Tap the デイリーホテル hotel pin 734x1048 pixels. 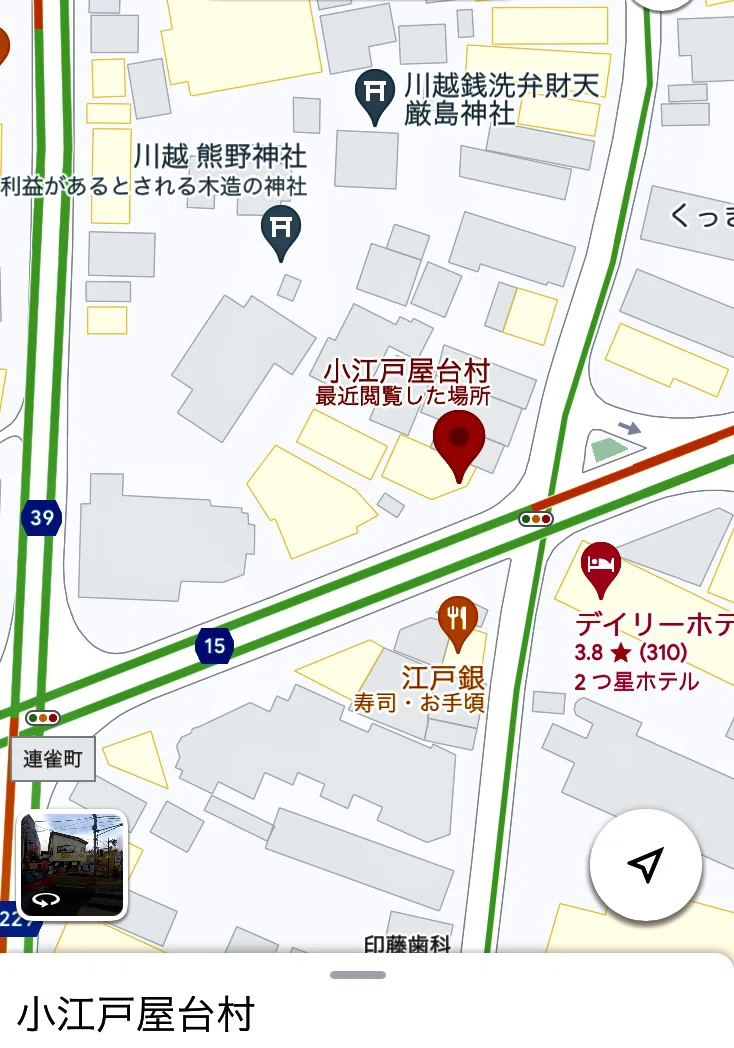(x=600, y=570)
